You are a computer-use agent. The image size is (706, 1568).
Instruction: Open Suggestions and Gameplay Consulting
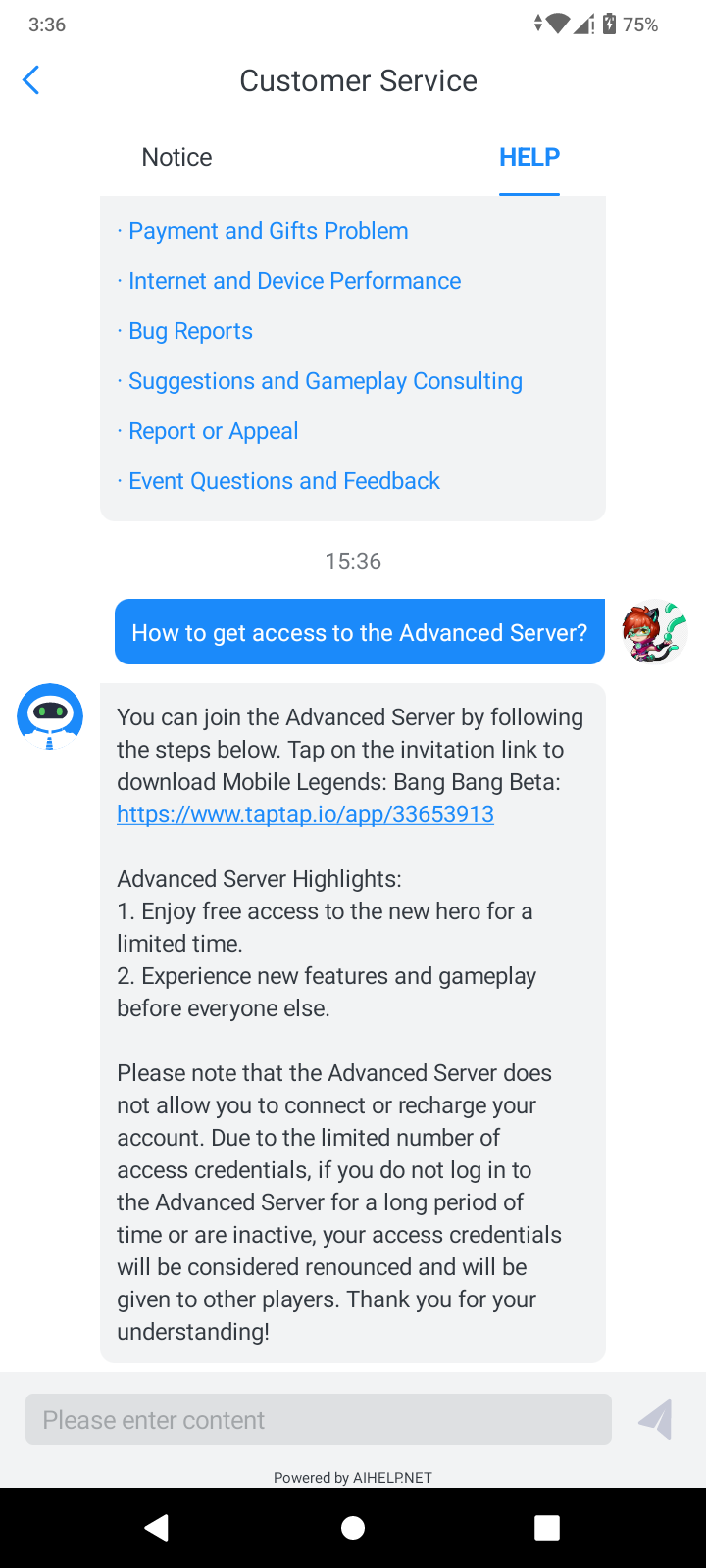click(x=325, y=381)
